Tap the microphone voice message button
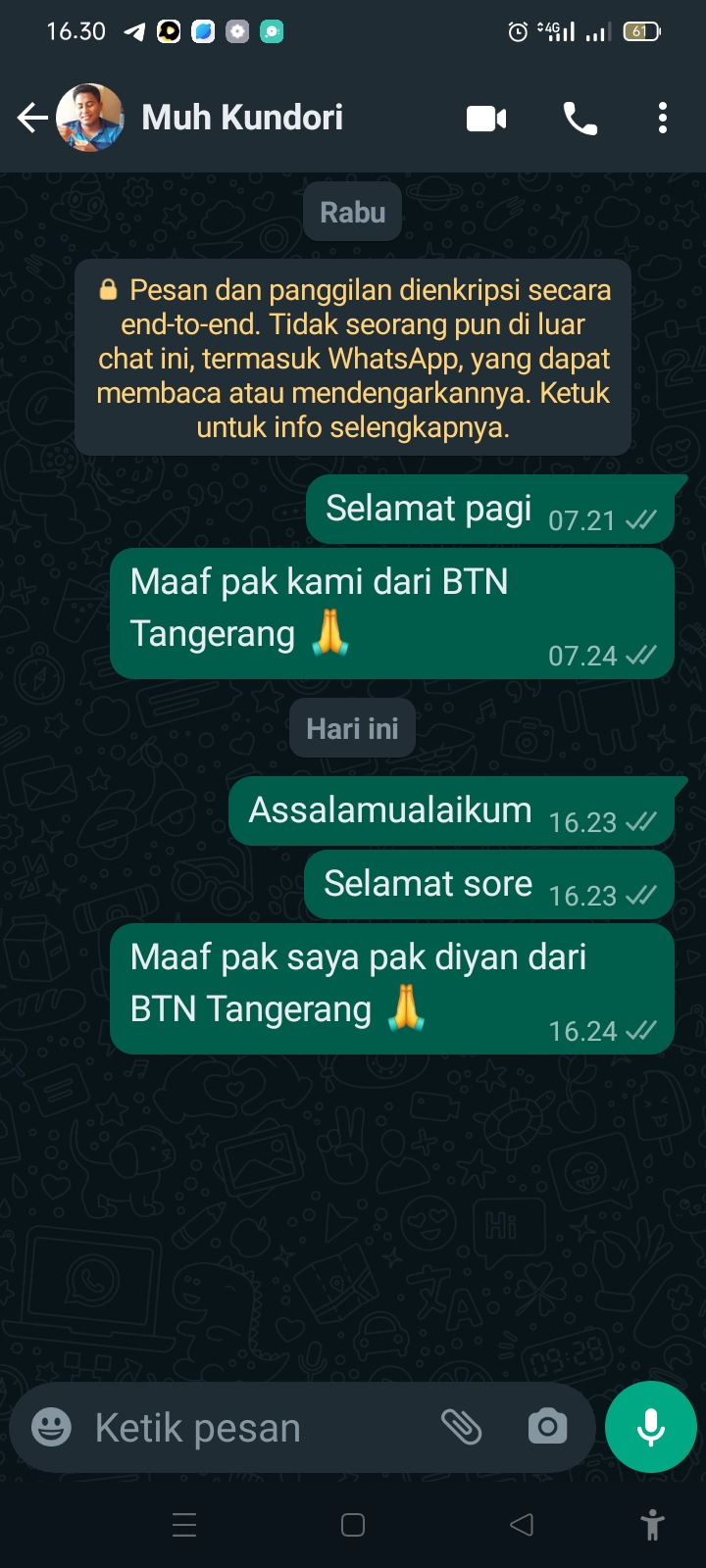The image size is (706, 1568). [651, 1427]
